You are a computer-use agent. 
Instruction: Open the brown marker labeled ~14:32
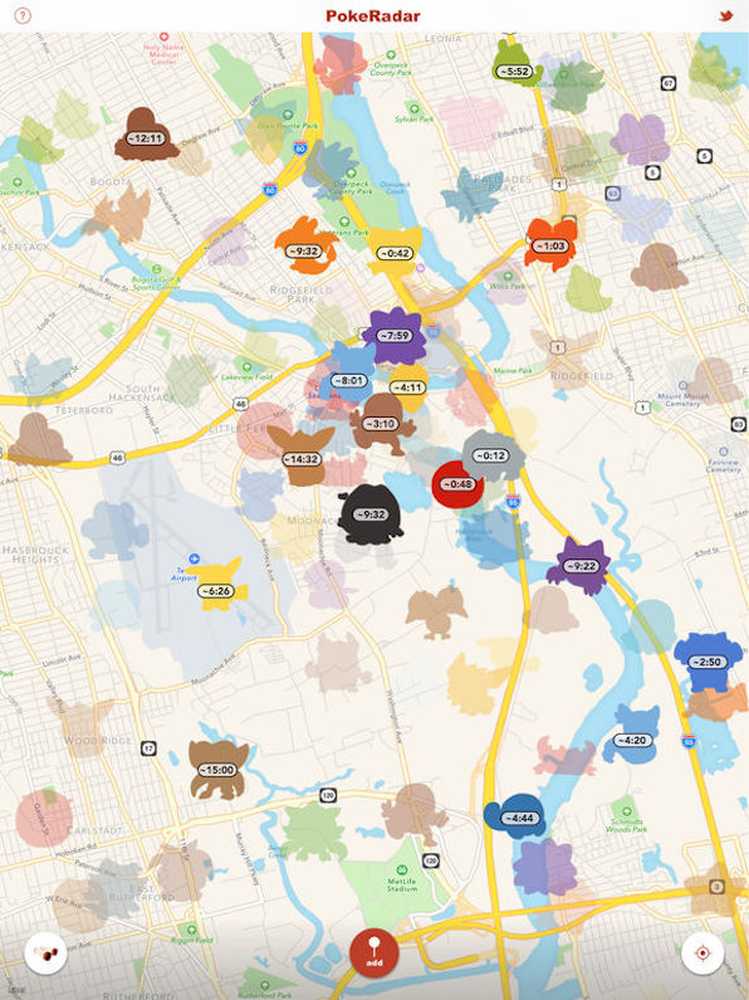(x=300, y=457)
